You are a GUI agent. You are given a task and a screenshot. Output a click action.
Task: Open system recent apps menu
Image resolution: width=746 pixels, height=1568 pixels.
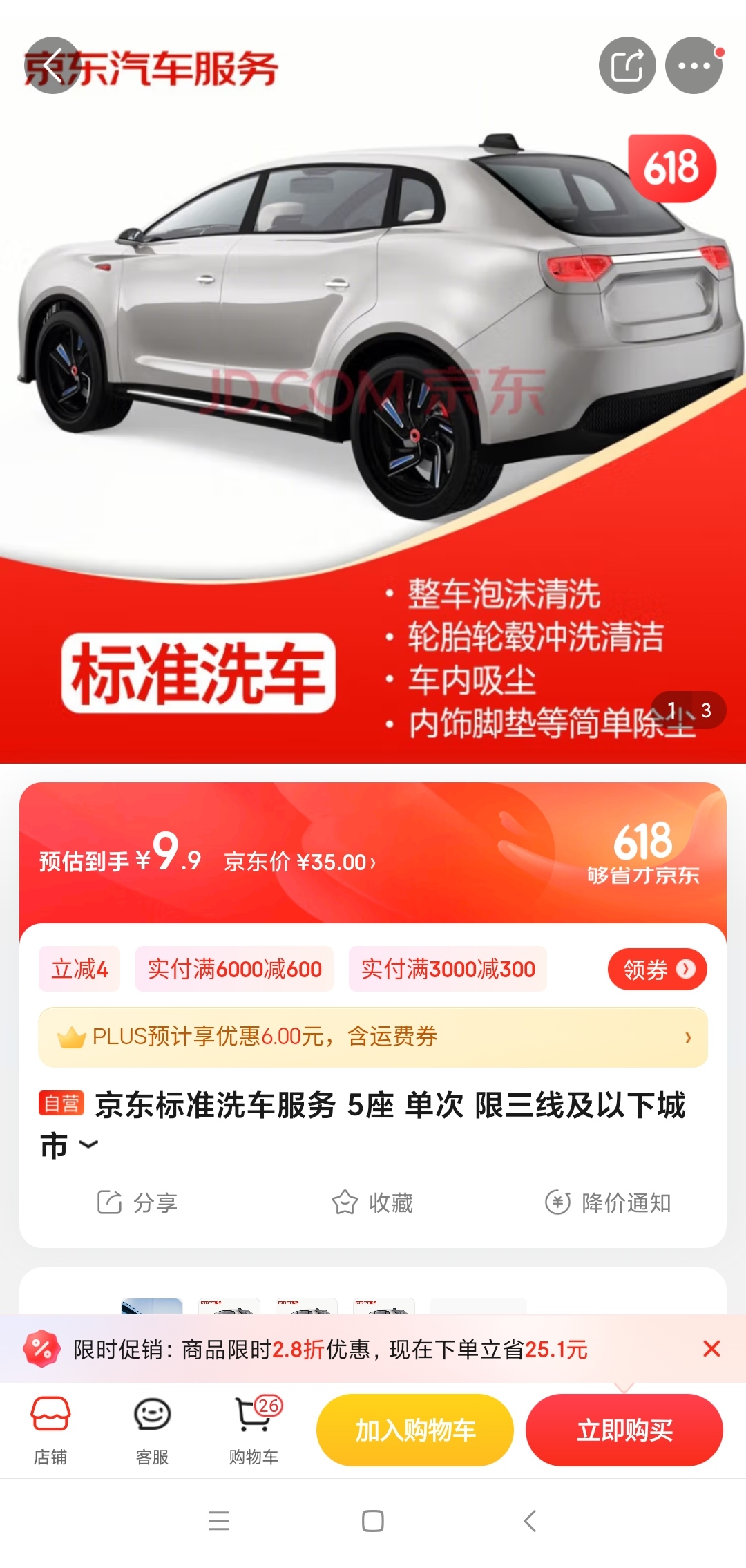tap(219, 1520)
